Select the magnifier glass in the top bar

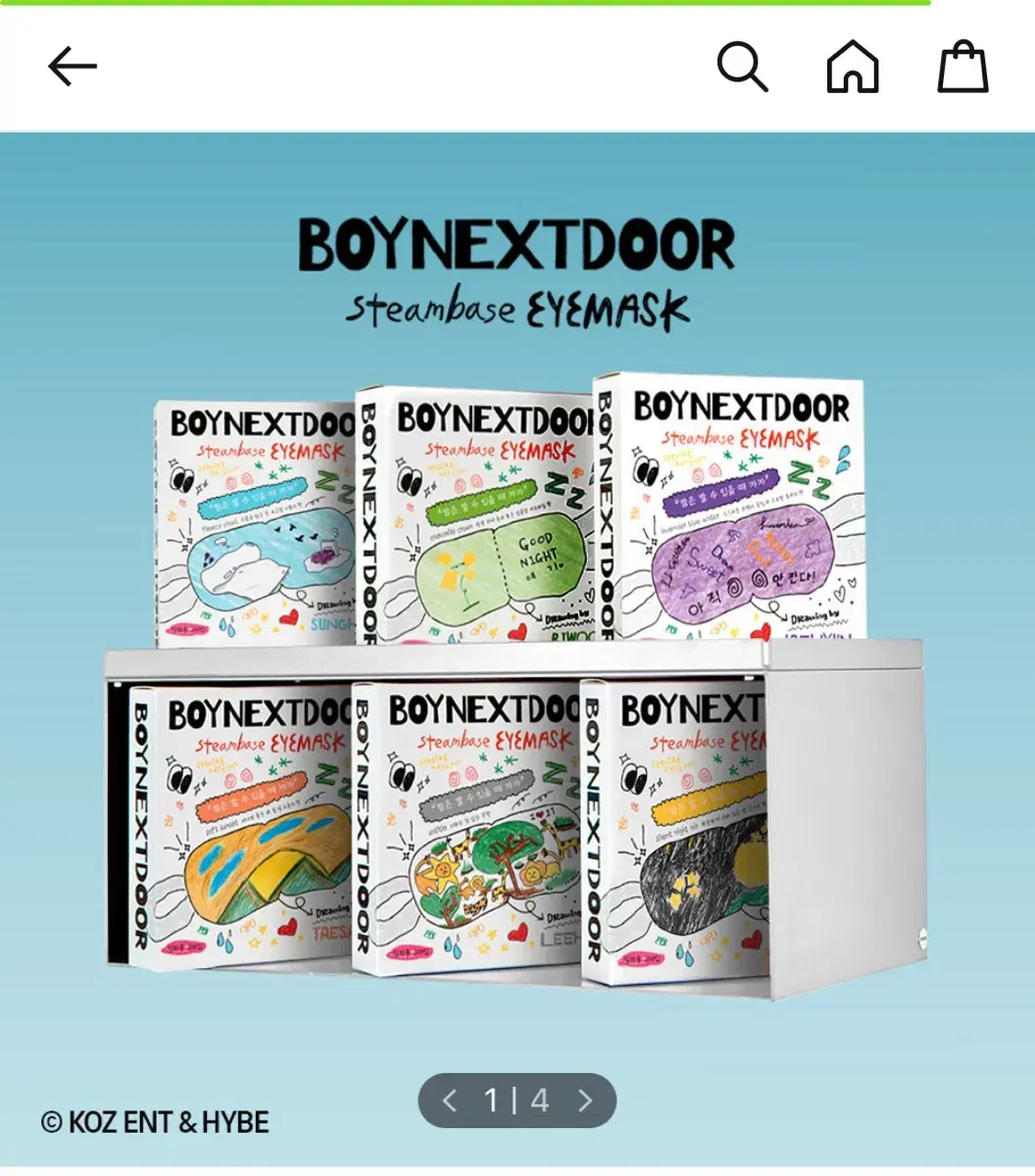pos(744,66)
